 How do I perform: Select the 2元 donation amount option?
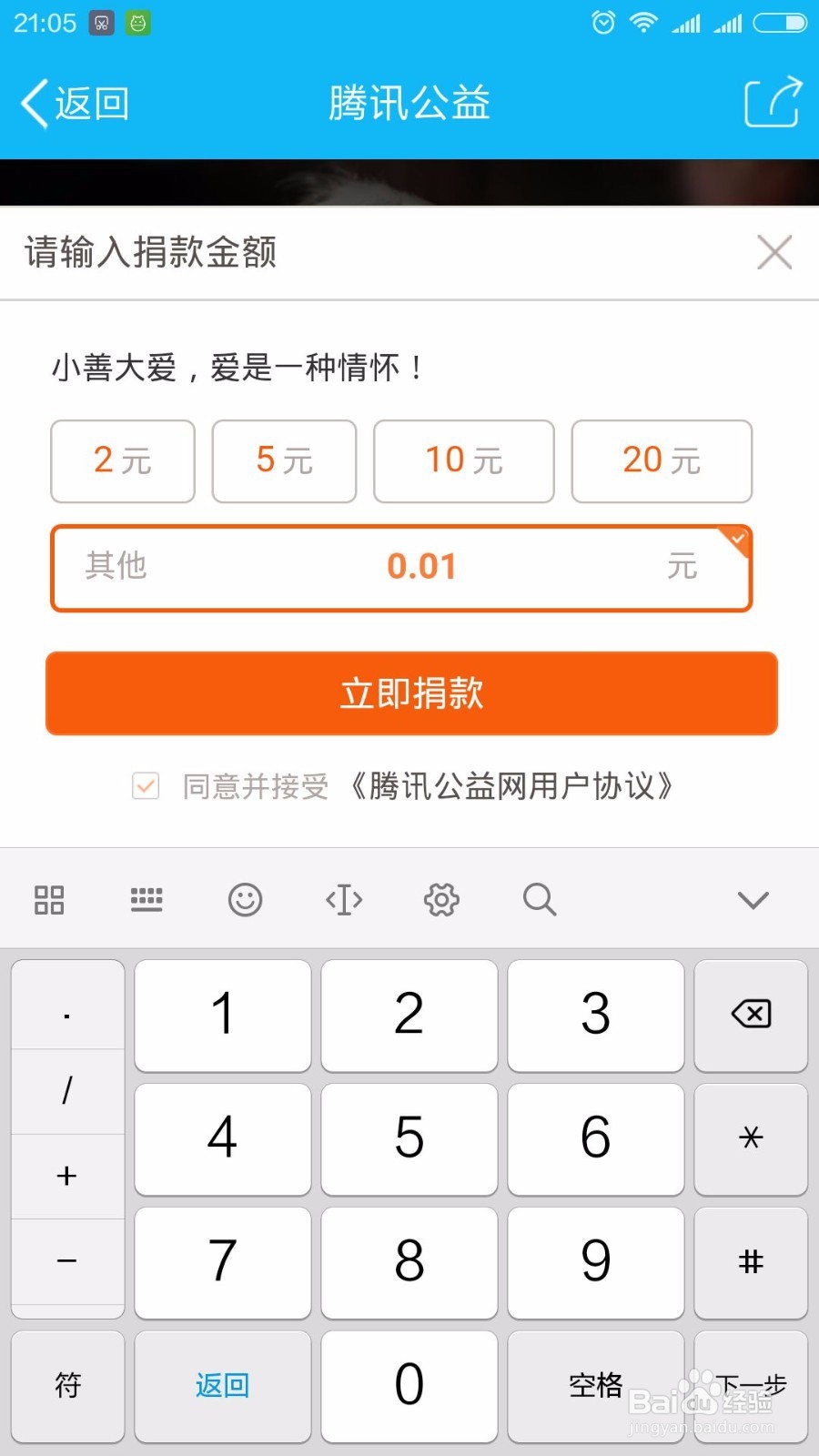pyautogui.click(x=122, y=461)
